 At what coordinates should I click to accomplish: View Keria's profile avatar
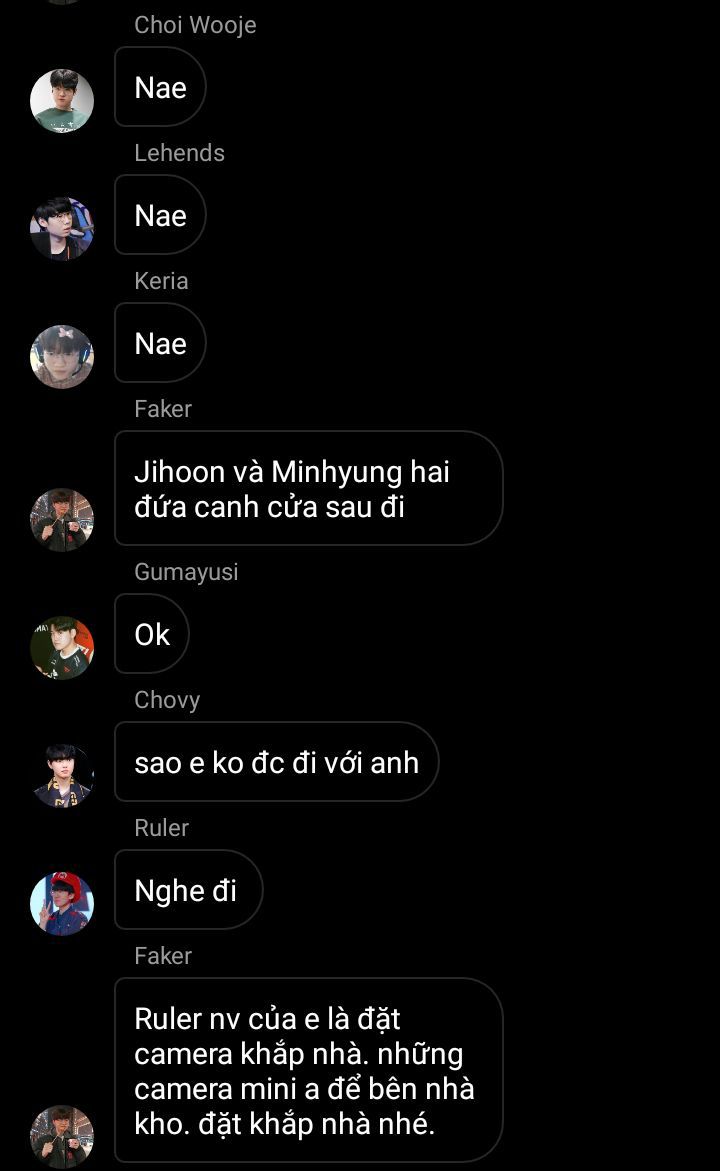coord(62,357)
